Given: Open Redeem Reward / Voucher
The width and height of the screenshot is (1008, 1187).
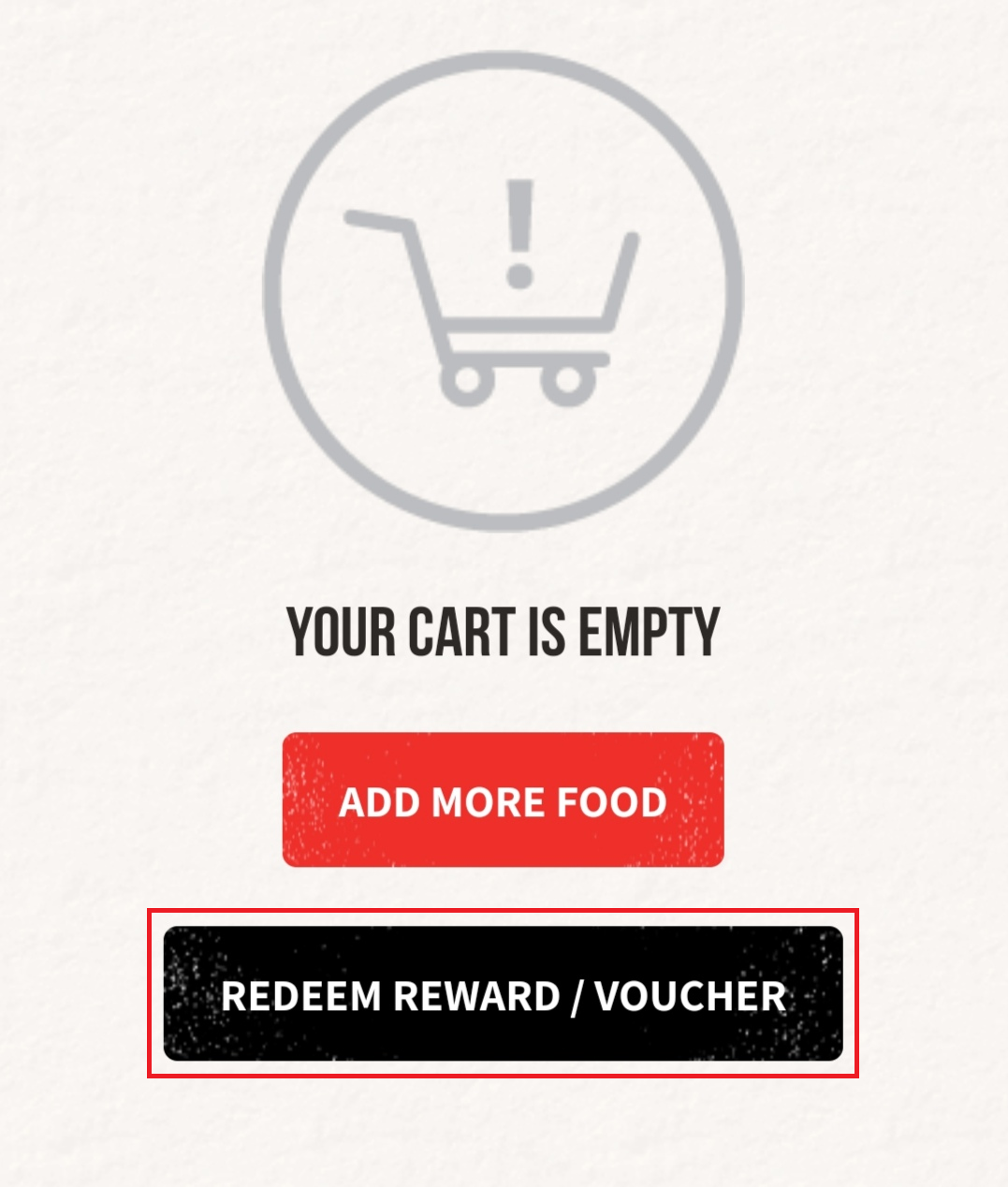Looking at the screenshot, I should 503,993.
